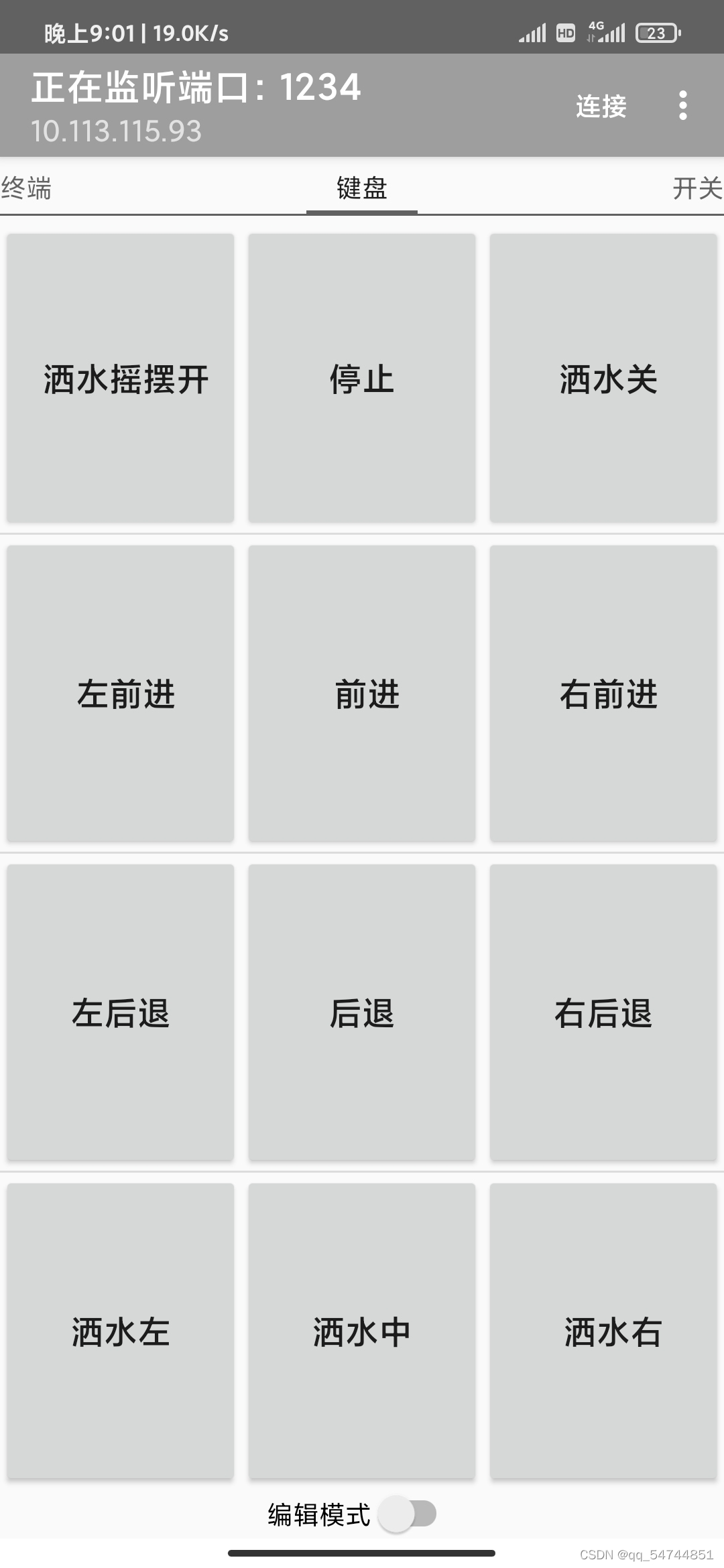Tap the 停止 key
724x1568 pixels.
coord(362,379)
